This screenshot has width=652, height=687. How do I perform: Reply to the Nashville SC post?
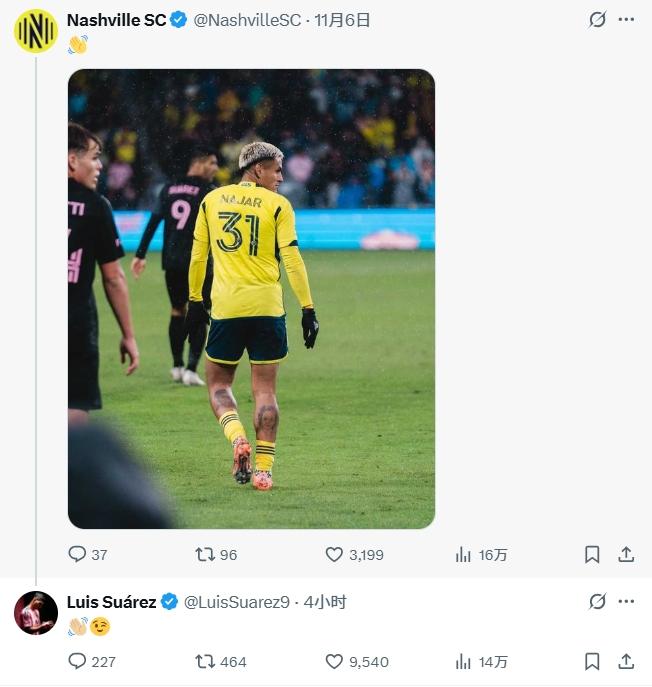(77, 554)
